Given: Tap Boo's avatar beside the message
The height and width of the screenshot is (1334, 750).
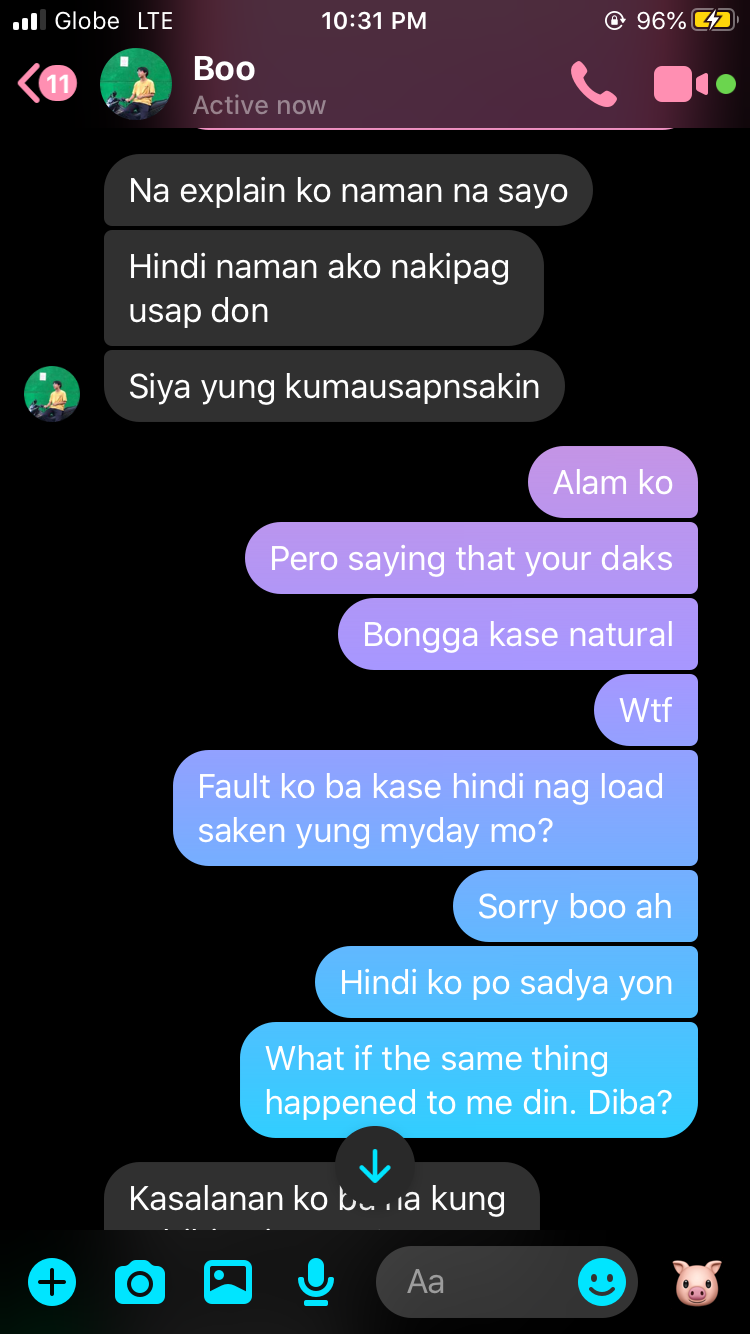Looking at the screenshot, I should coord(52,394).
